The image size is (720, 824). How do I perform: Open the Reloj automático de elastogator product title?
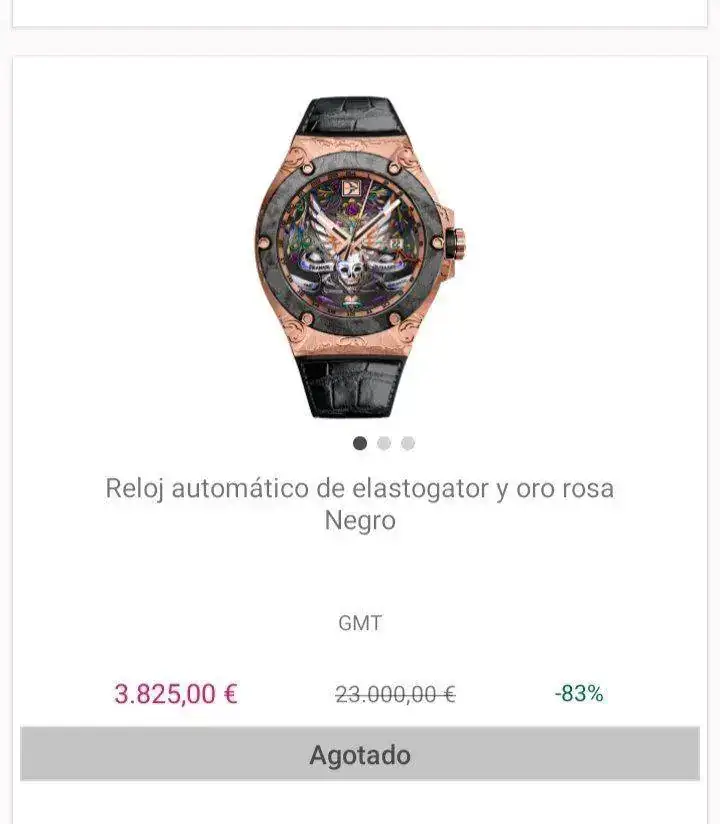click(360, 504)
